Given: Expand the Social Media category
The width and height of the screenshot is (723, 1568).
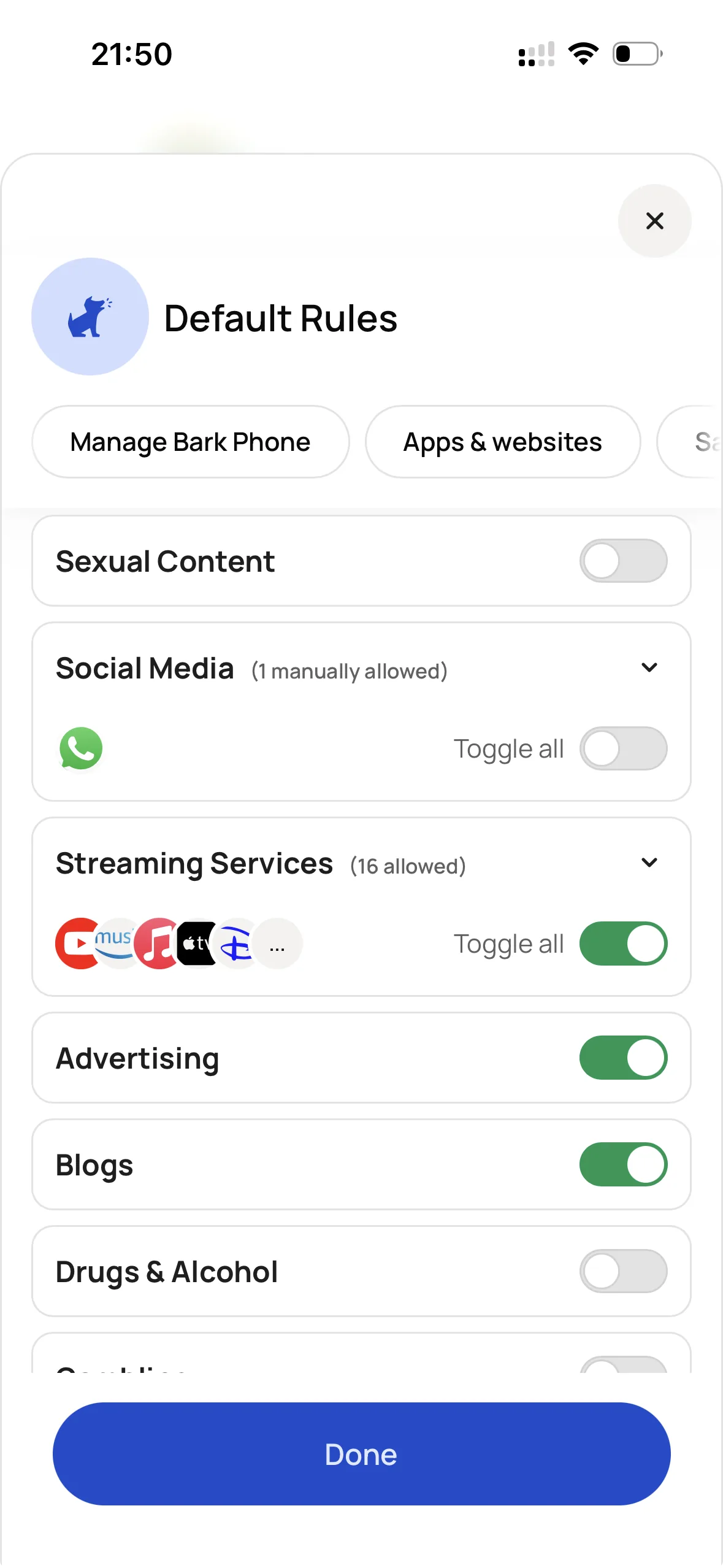Looking at the screenshot, I should tap(650, 667).
